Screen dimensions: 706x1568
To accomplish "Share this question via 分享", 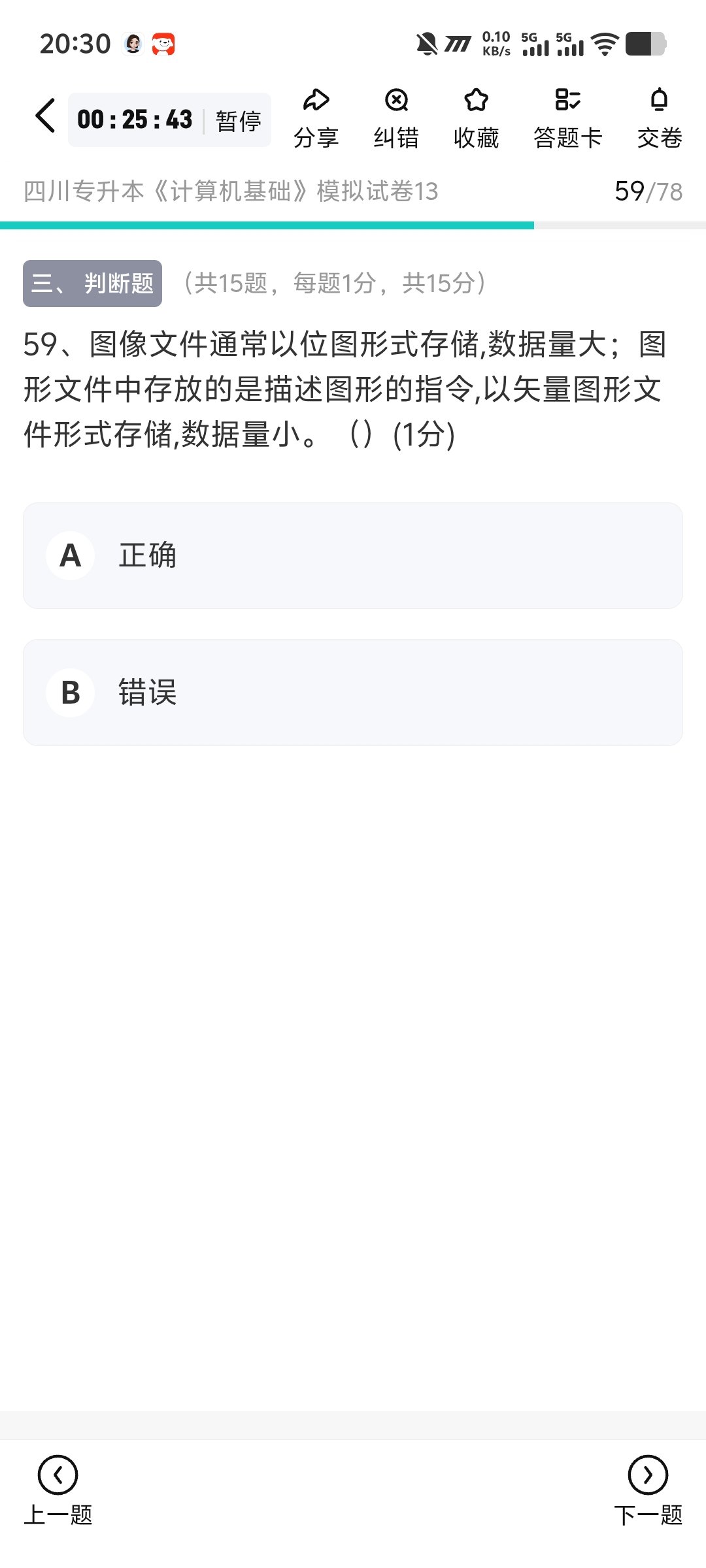I will (316, 118).
